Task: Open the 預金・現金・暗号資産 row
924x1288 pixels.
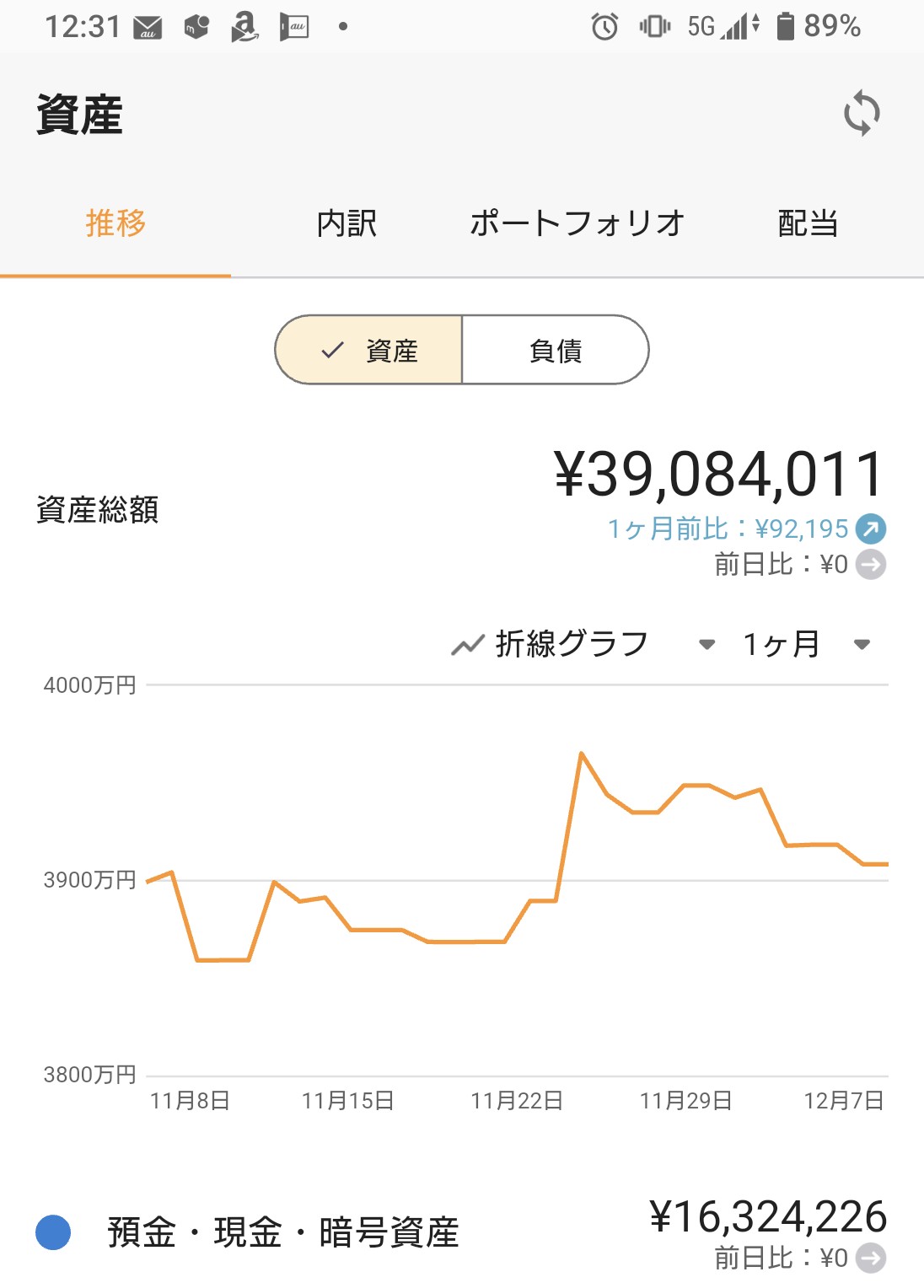Action: coord(460,1232)
